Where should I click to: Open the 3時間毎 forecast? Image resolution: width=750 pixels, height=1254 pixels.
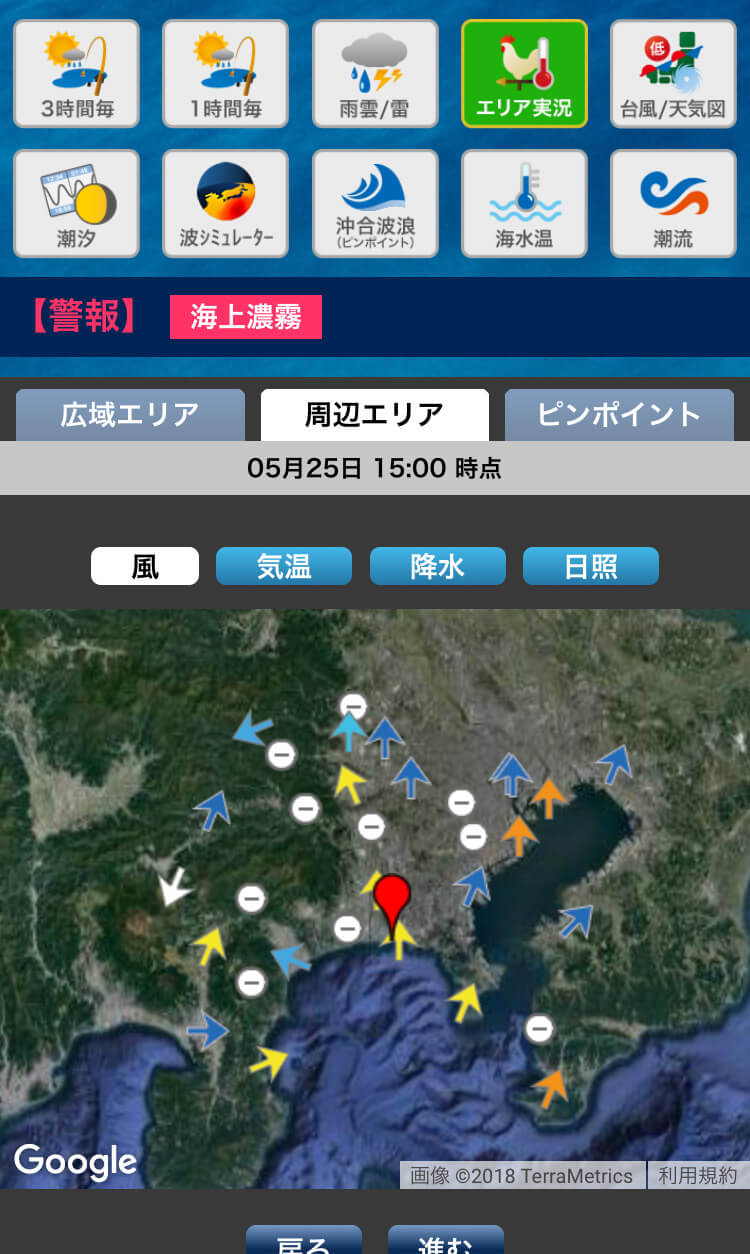(x=76, y=74)
